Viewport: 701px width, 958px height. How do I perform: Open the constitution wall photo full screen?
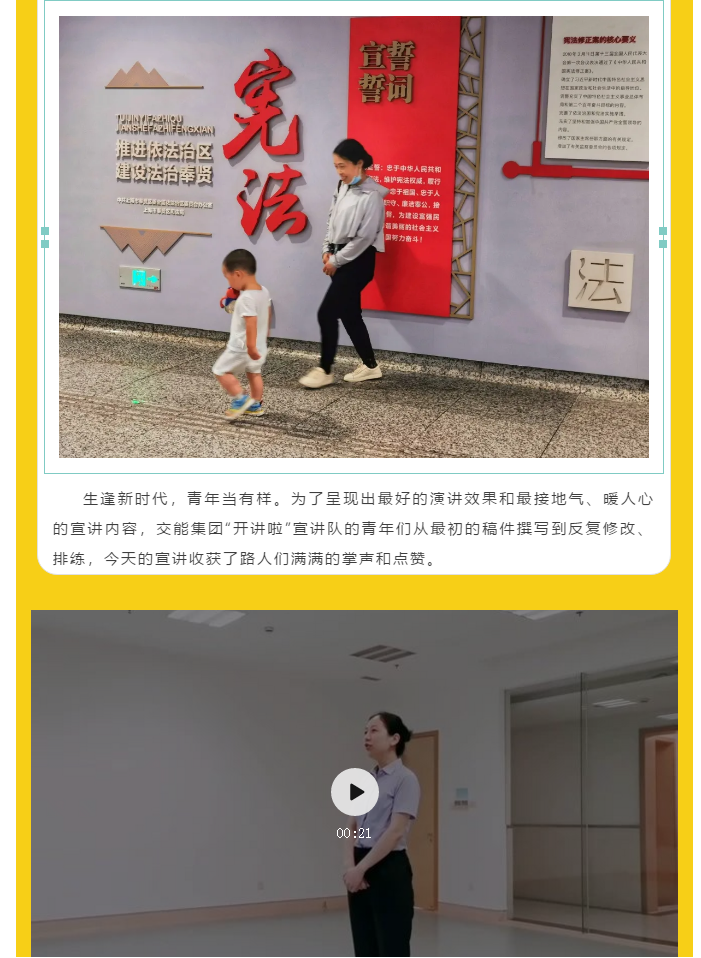pyautogui.click(x=353, y=236)
